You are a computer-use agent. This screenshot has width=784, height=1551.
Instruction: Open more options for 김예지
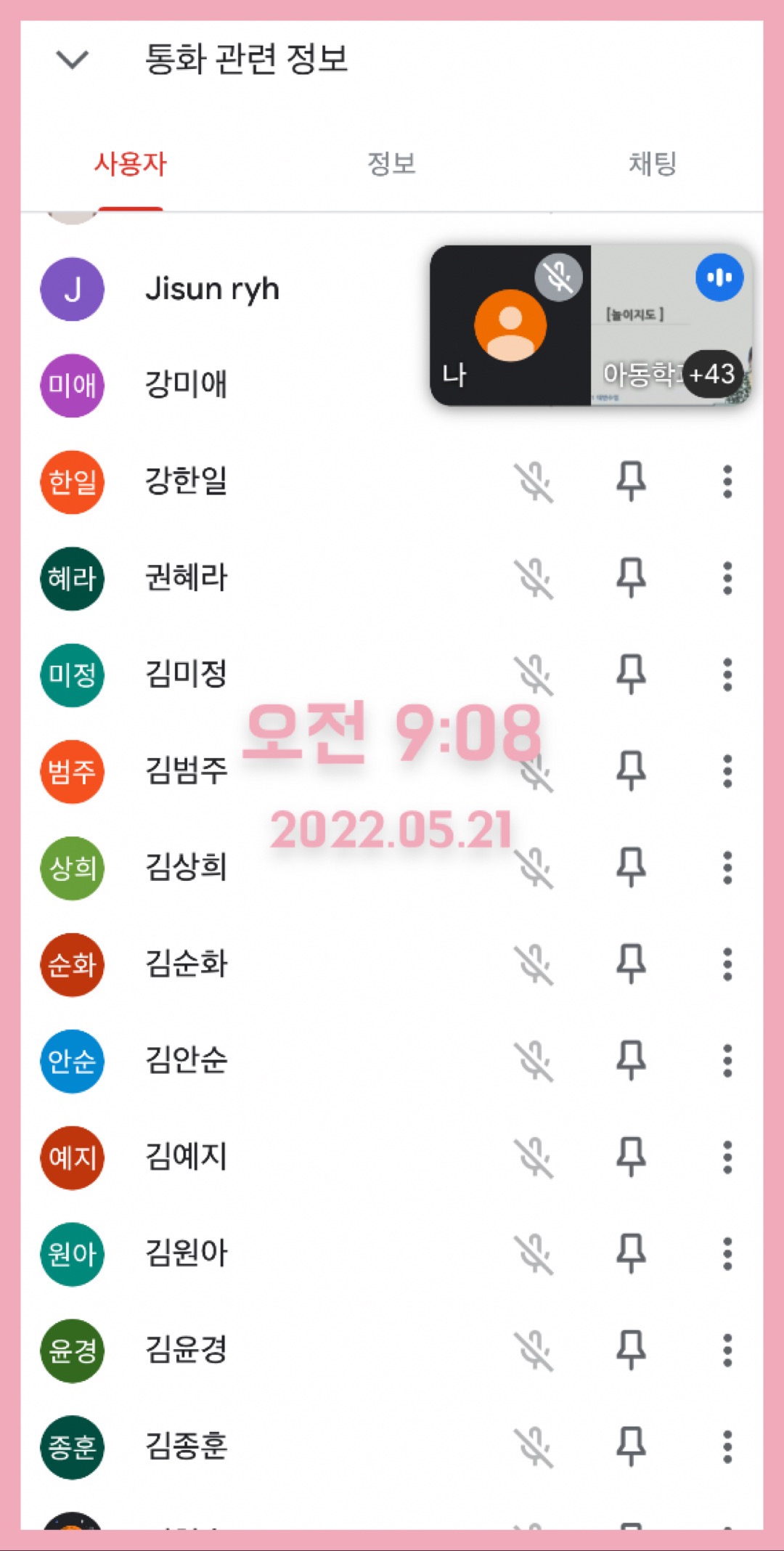(727, 1157)
